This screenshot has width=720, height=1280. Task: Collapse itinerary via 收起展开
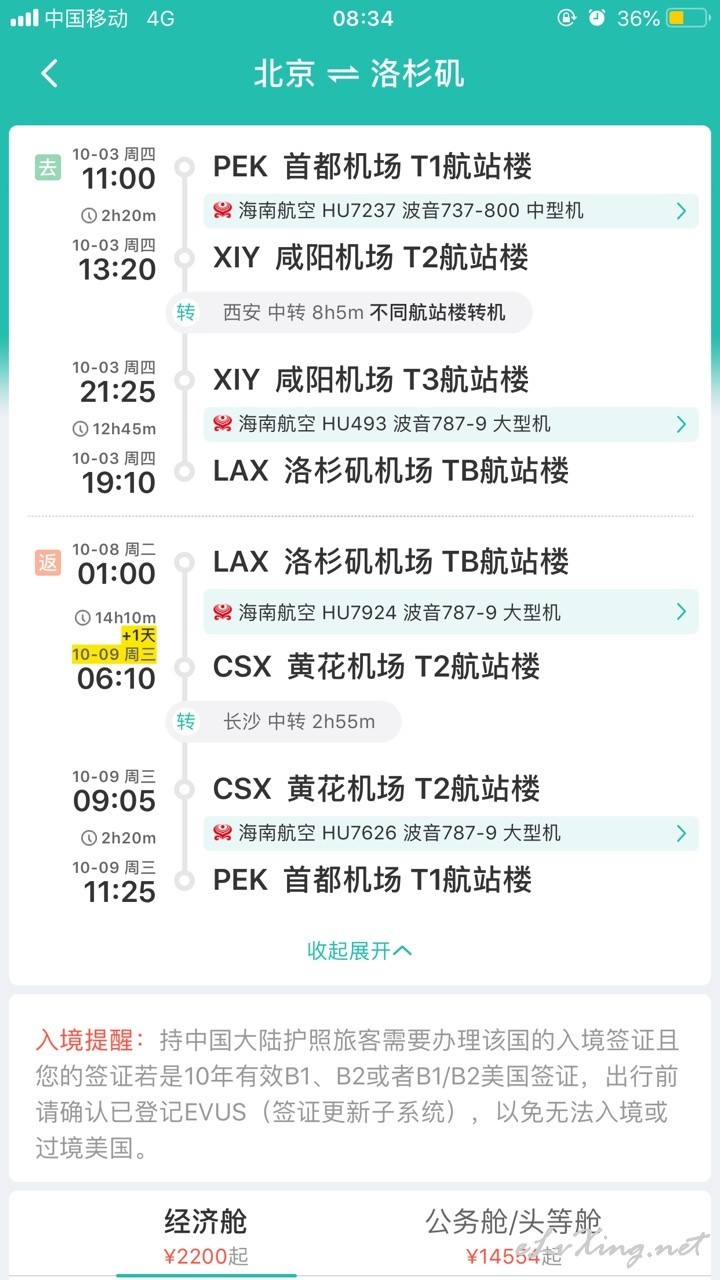coord(359,950)
